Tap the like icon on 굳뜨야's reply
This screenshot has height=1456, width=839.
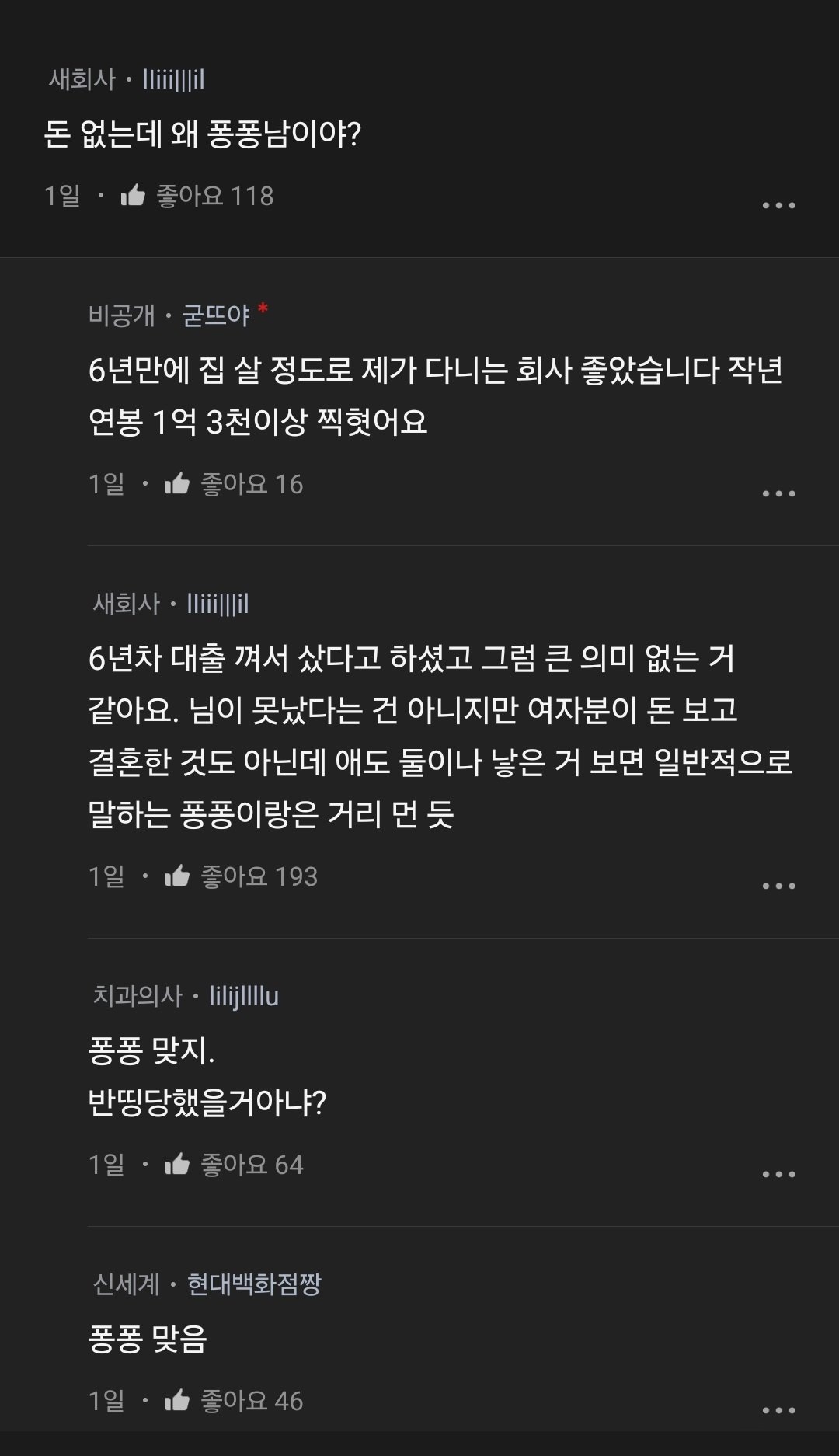coord(177,483)
